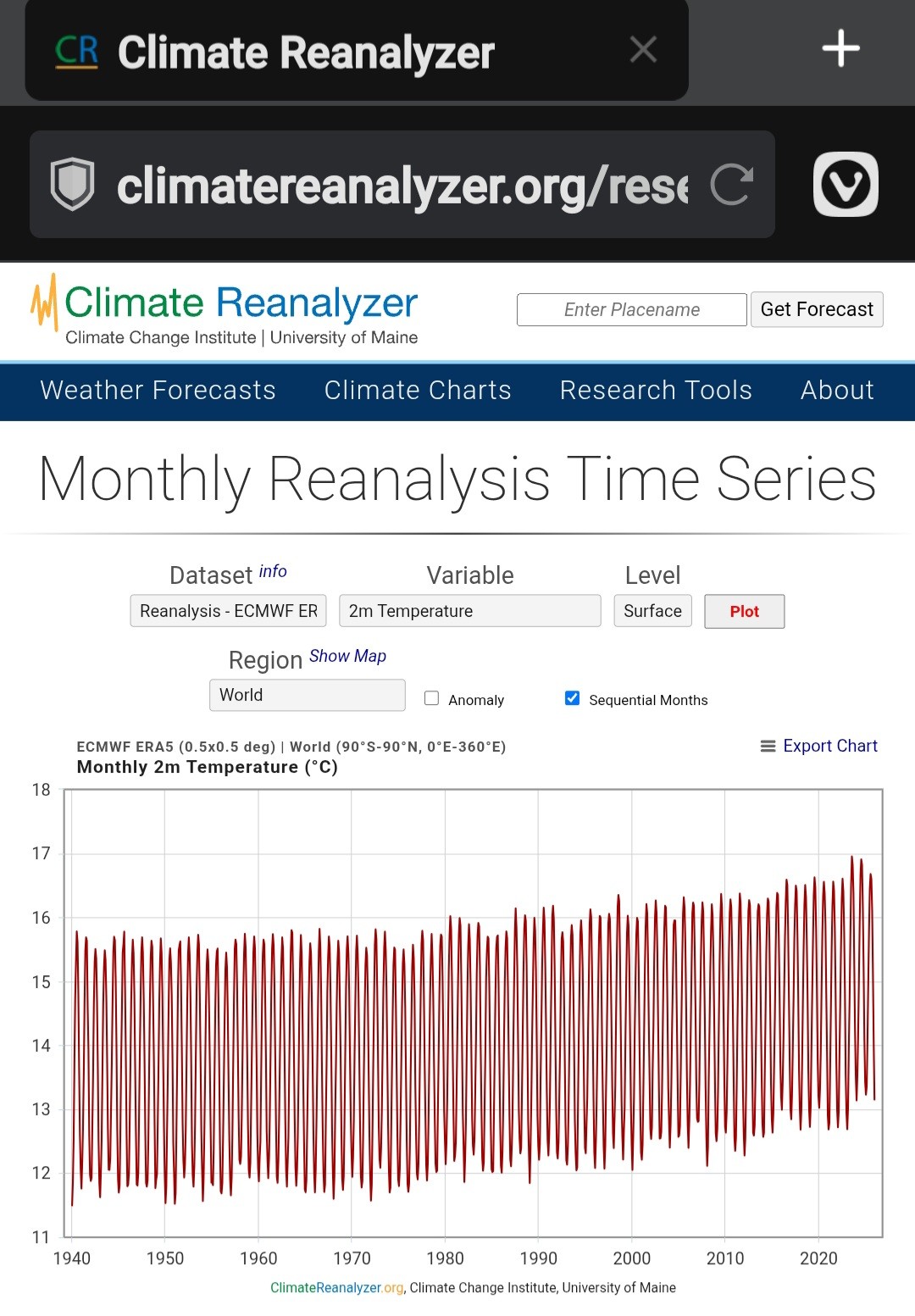Open the Research Tools menu
The height and width of the screenshot is (1316, 915).
656,390
